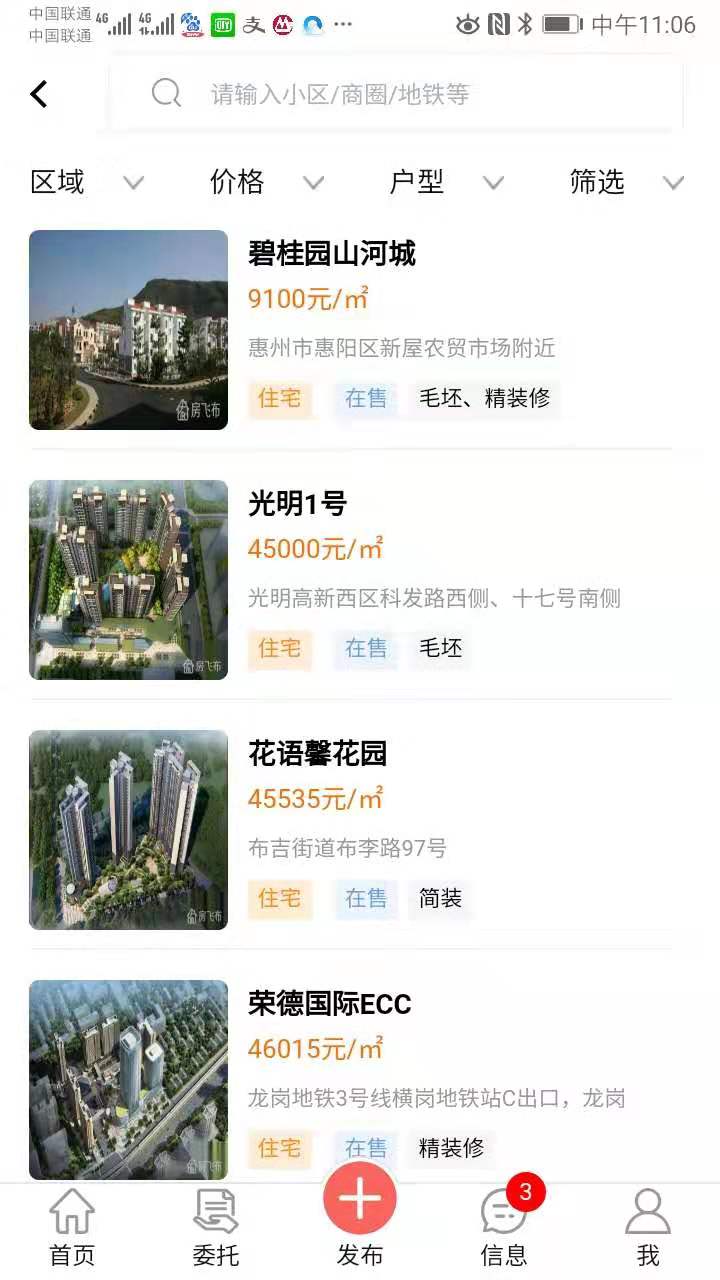Expand the 户型 layout filter
720x1280 pixels.
[x=416, y=182]
